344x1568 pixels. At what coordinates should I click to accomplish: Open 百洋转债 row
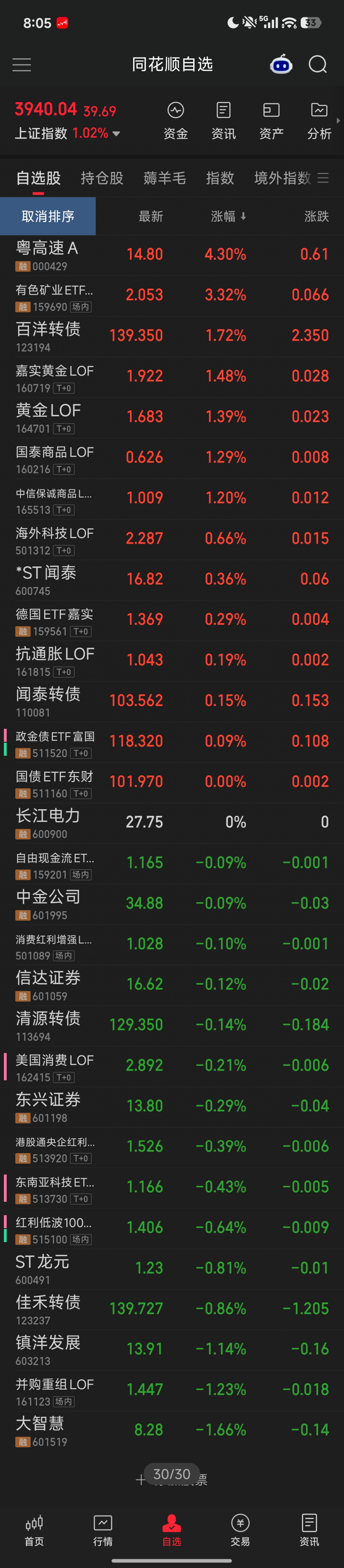coord(172,337)
